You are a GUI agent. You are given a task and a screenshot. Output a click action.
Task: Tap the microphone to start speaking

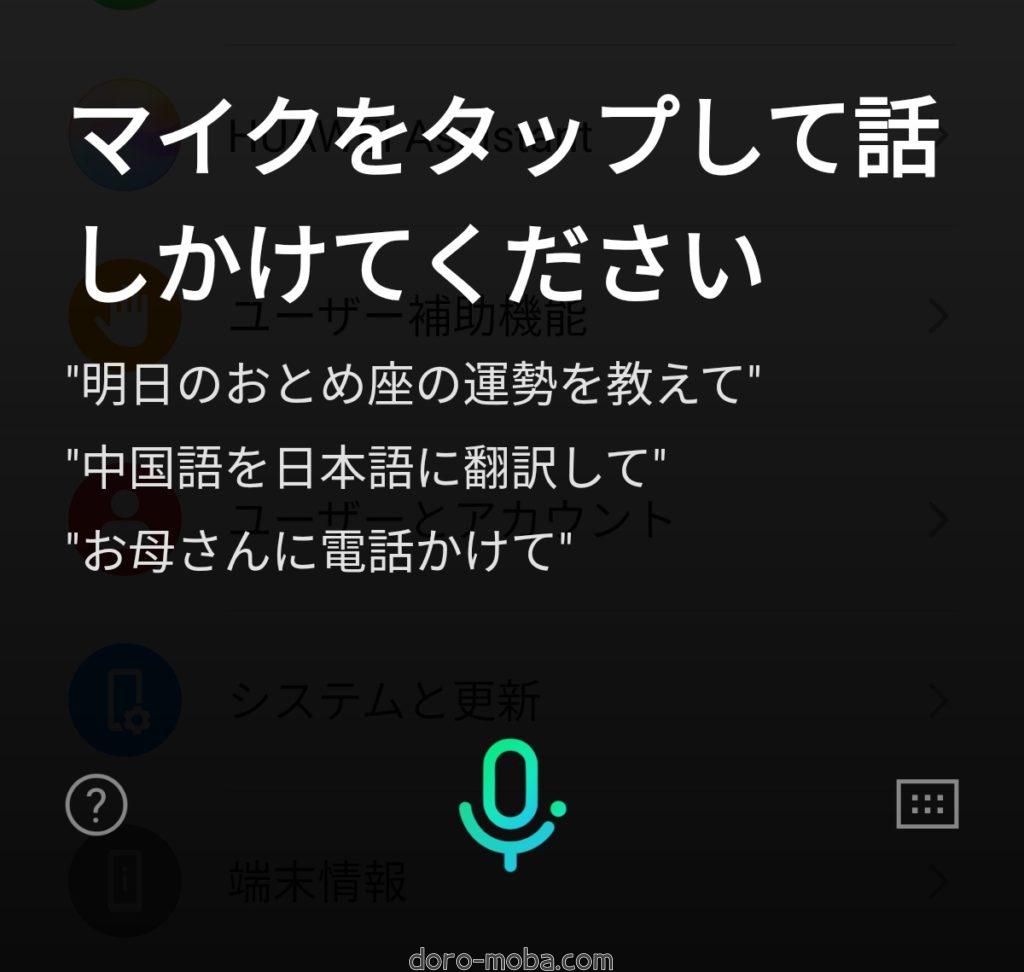(511, 803)
